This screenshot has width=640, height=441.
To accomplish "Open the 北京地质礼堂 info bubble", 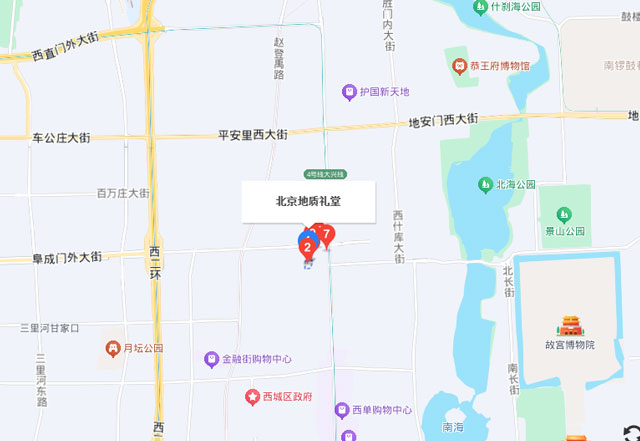I will click(x=308, y=201).
